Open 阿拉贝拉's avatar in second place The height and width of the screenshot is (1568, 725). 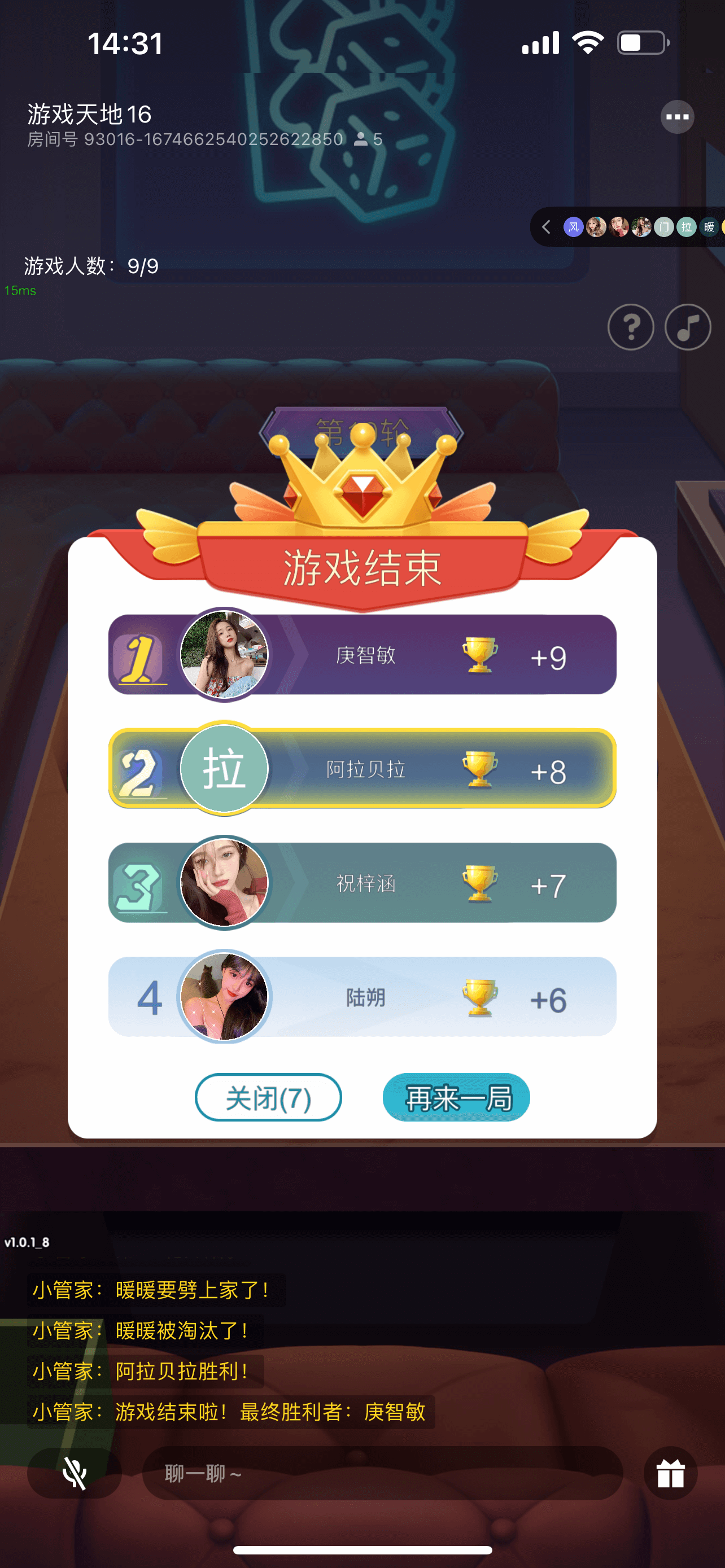[224, 768]
